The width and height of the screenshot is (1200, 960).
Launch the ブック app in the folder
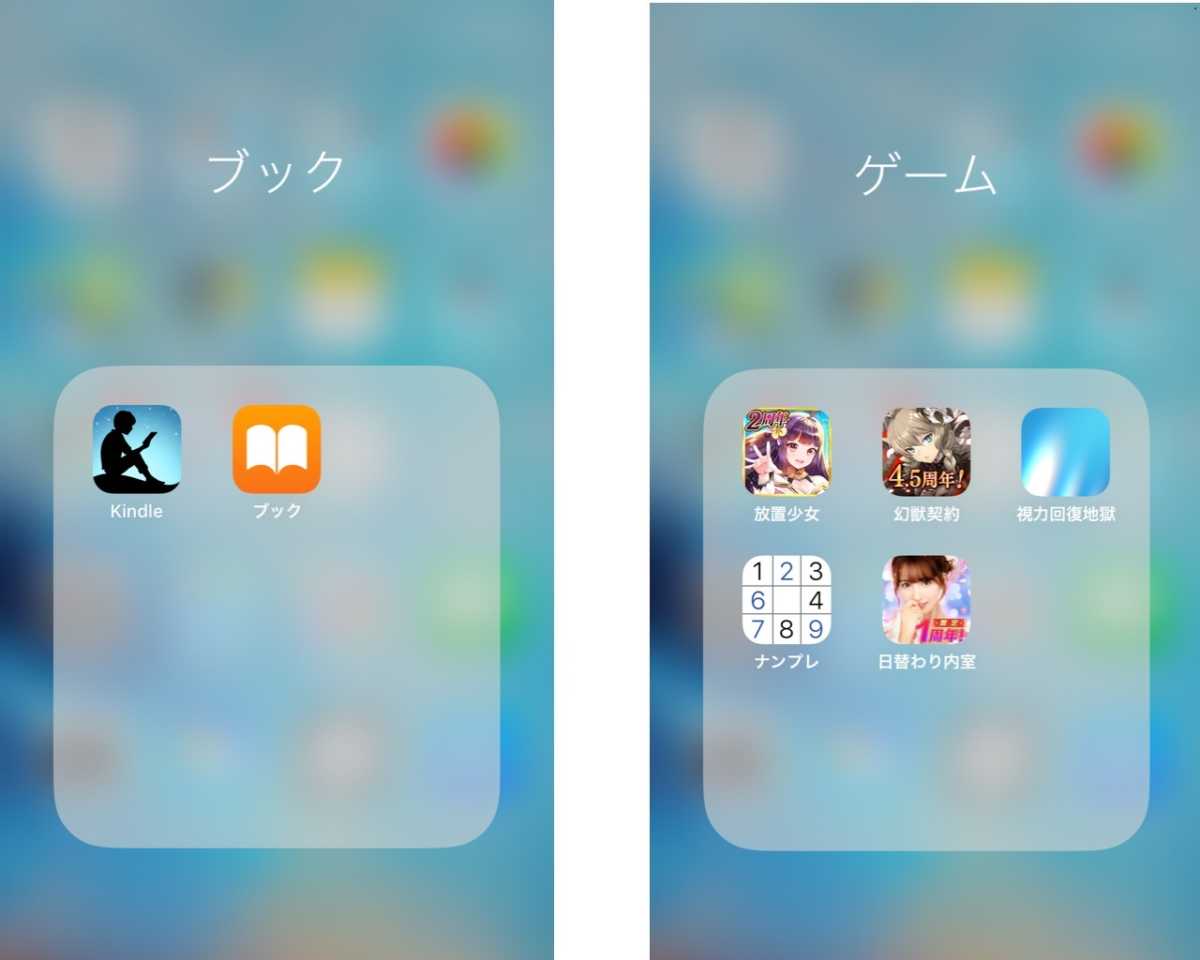click(276, 449)
